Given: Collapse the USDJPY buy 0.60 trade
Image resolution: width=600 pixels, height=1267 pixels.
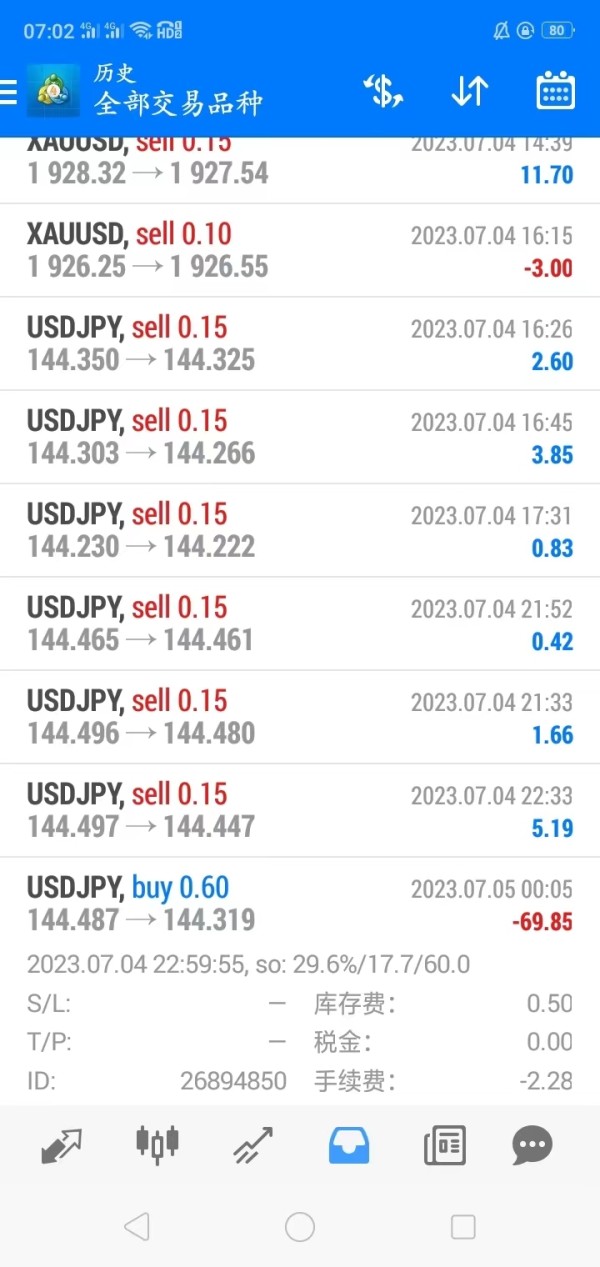Looking at the screenshot, I should coord(300,904).
